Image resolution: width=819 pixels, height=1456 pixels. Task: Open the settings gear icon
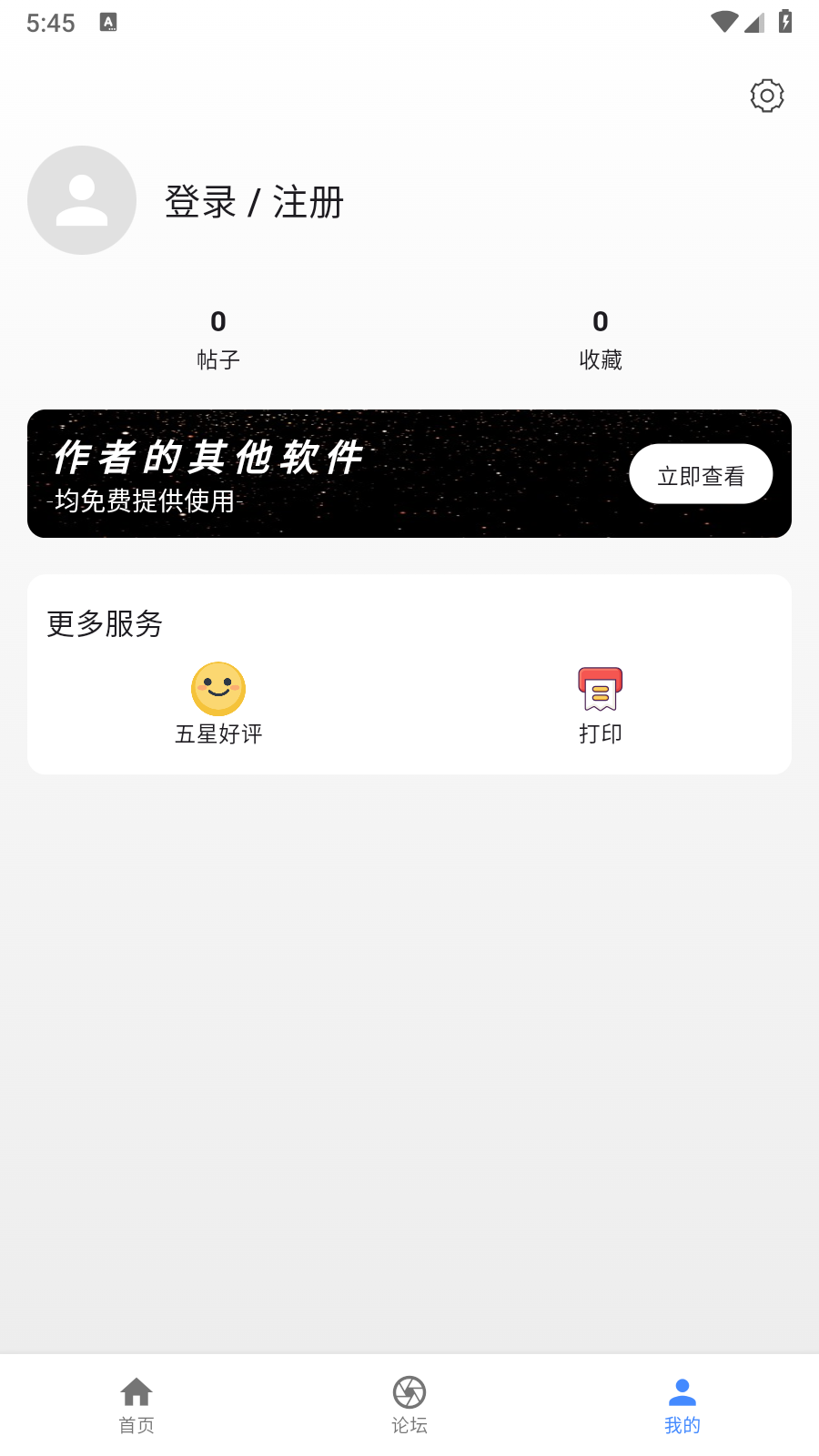point(766,95)
